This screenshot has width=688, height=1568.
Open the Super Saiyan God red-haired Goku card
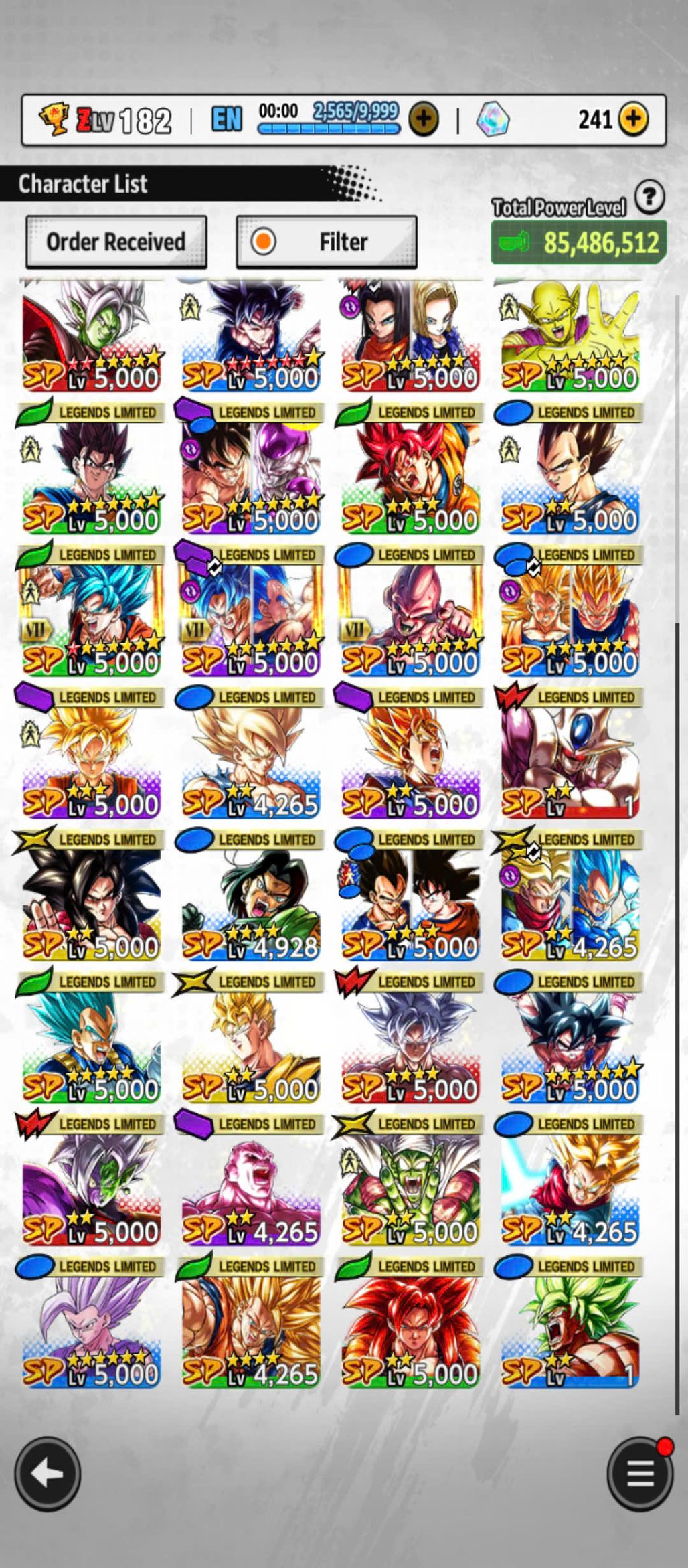(410, 475)
